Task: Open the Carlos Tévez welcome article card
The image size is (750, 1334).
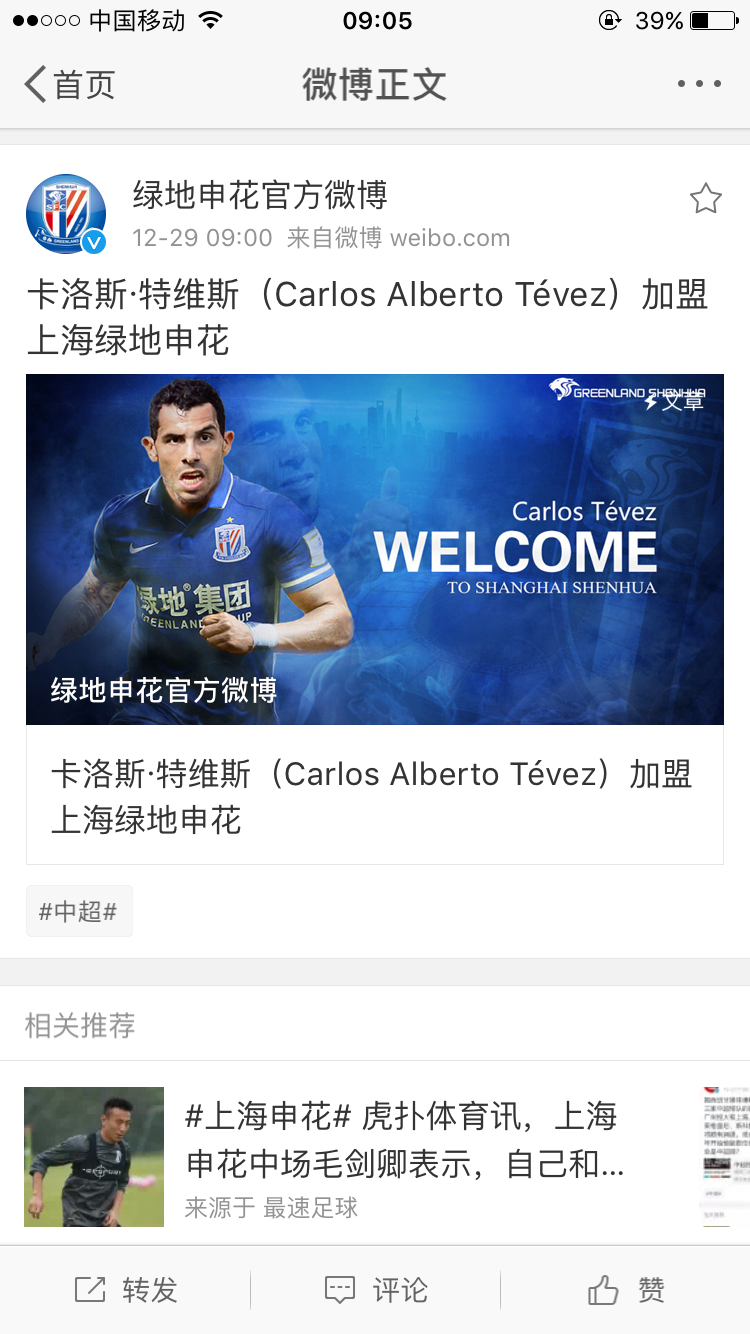Action: tap(375, 618)
